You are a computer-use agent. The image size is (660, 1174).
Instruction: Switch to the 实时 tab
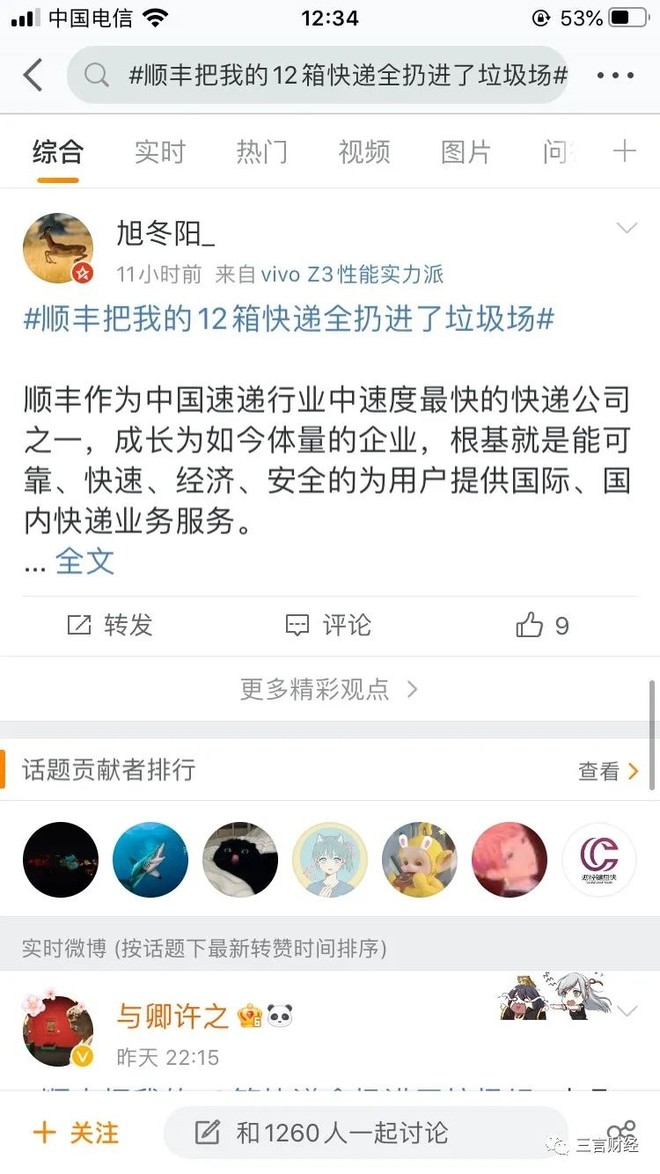[160, 152]
